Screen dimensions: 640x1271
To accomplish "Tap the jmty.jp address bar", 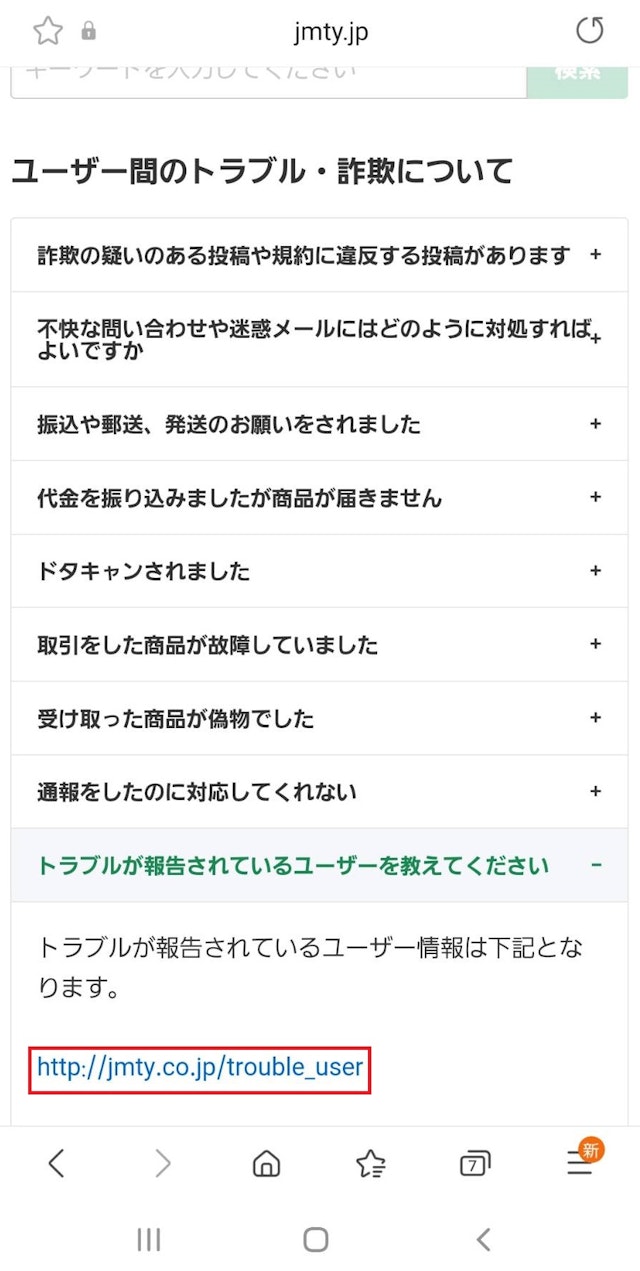I will tap(330, 32).
